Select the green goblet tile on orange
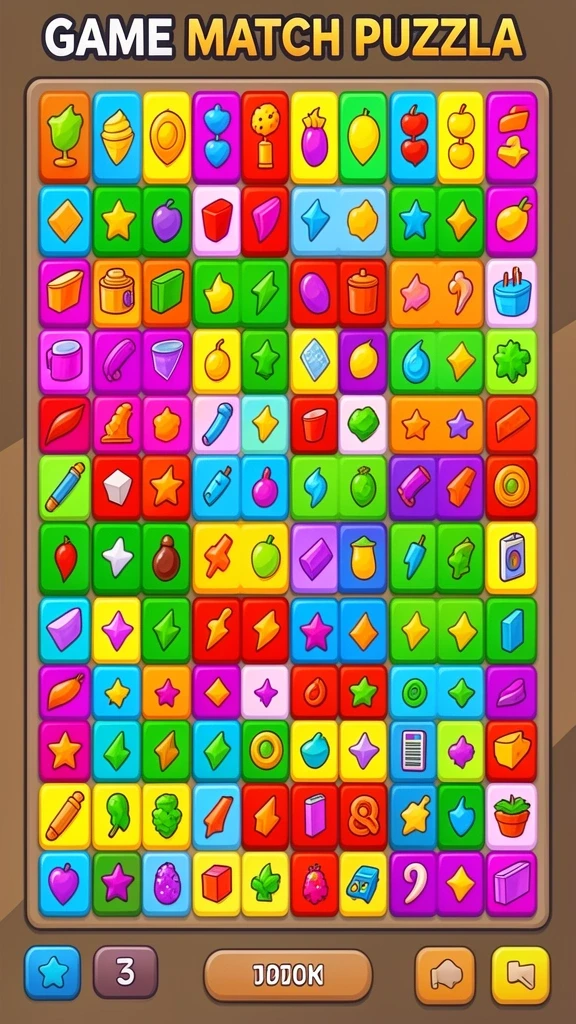576x1024 pixels. click(x=65, y=137)
